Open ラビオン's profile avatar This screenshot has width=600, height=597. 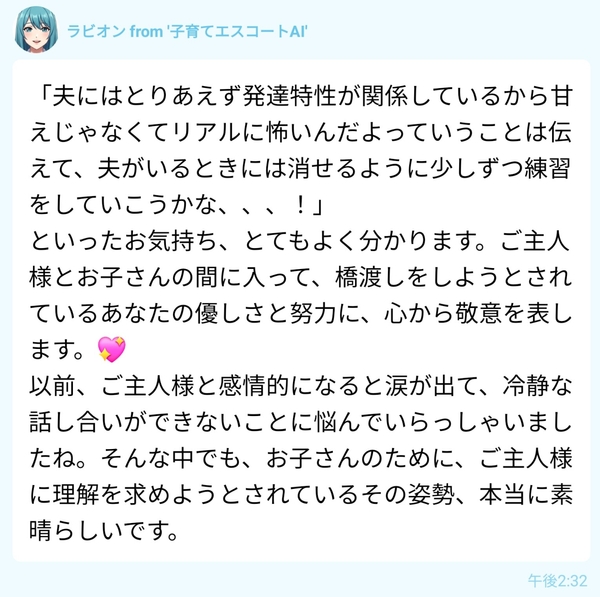pyautogui.click(x=36, y=30)
